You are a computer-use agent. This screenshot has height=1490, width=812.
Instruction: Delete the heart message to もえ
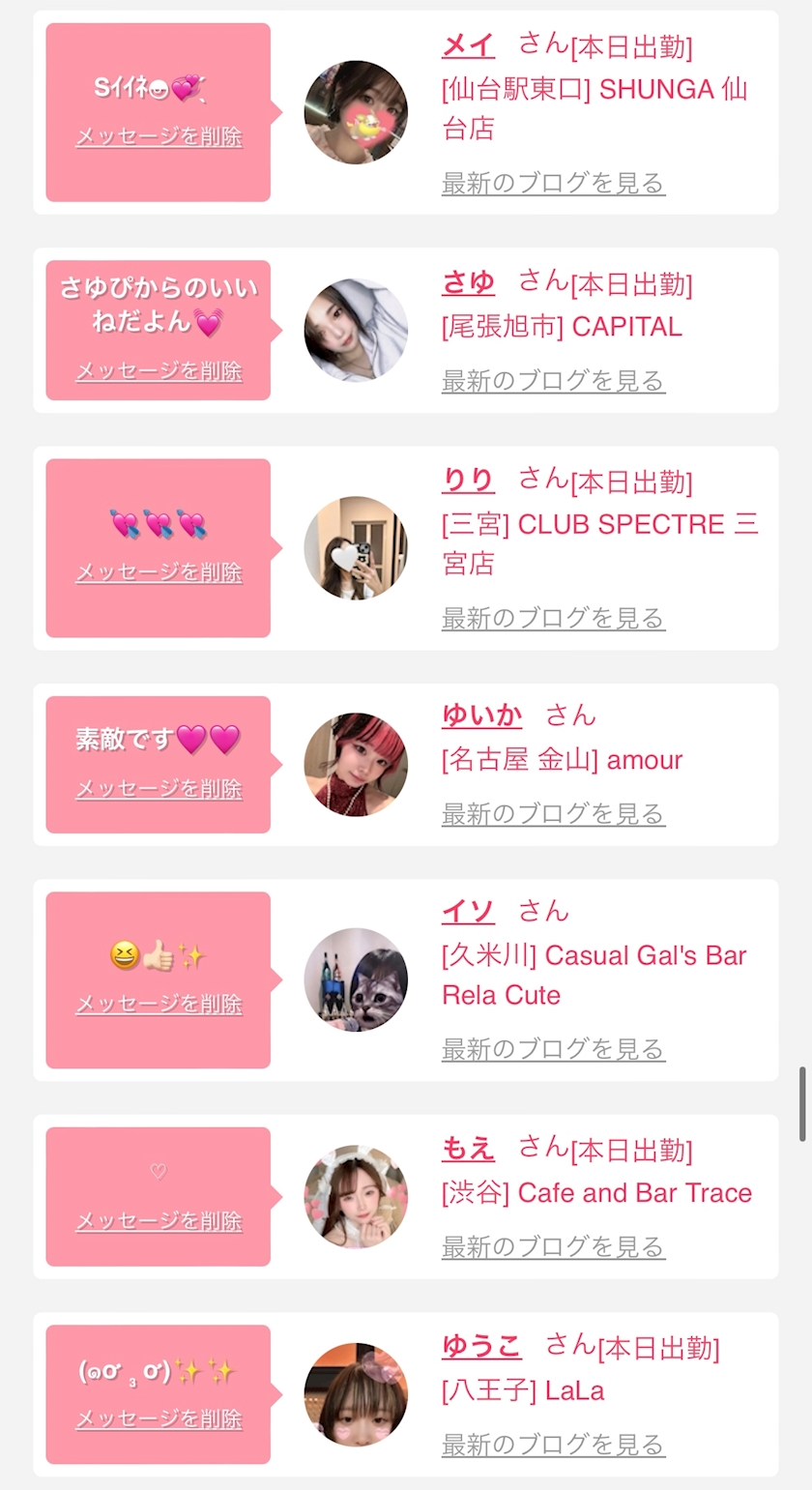[159, 1221]
